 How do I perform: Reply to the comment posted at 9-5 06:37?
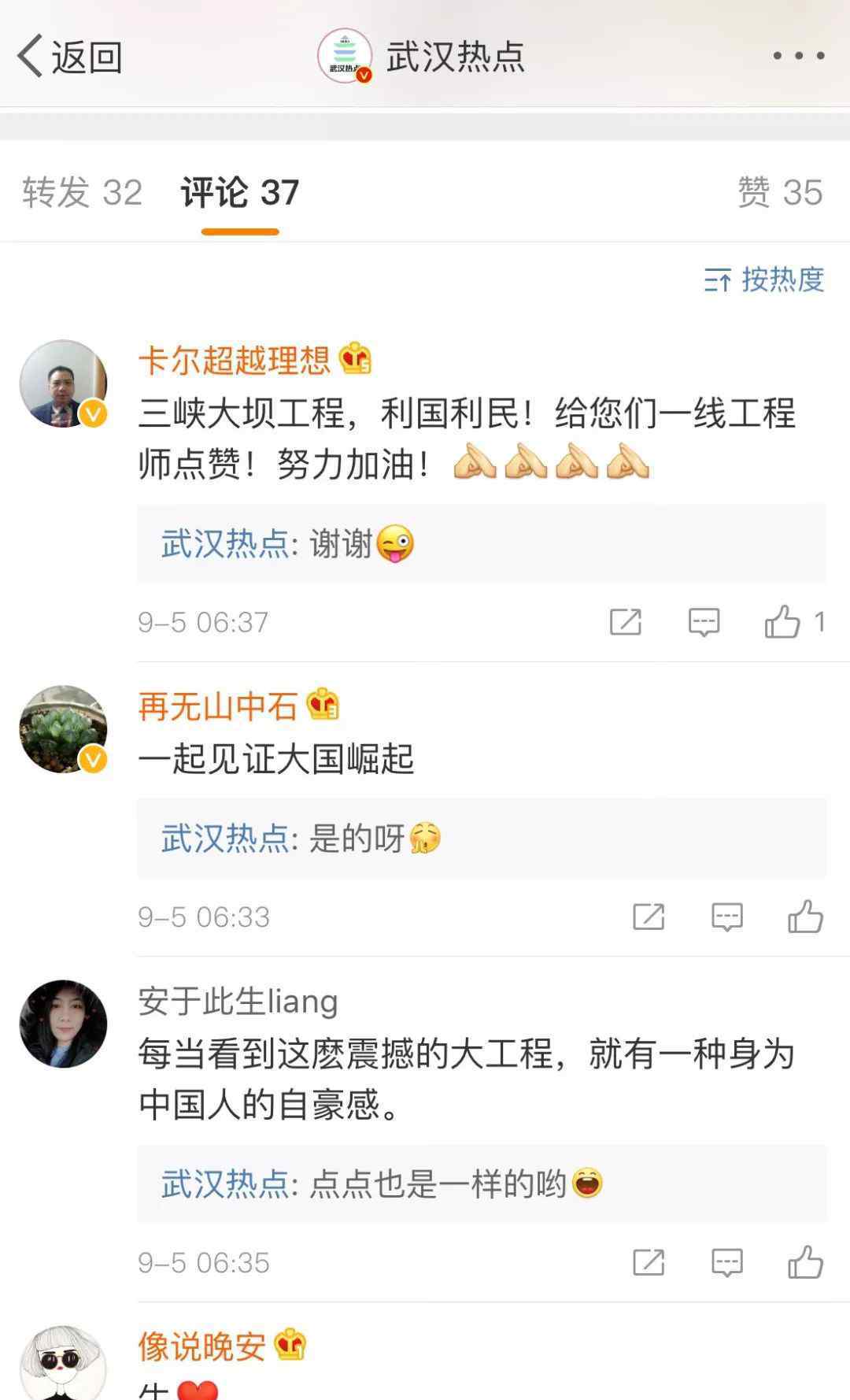(x=704, y=622)
